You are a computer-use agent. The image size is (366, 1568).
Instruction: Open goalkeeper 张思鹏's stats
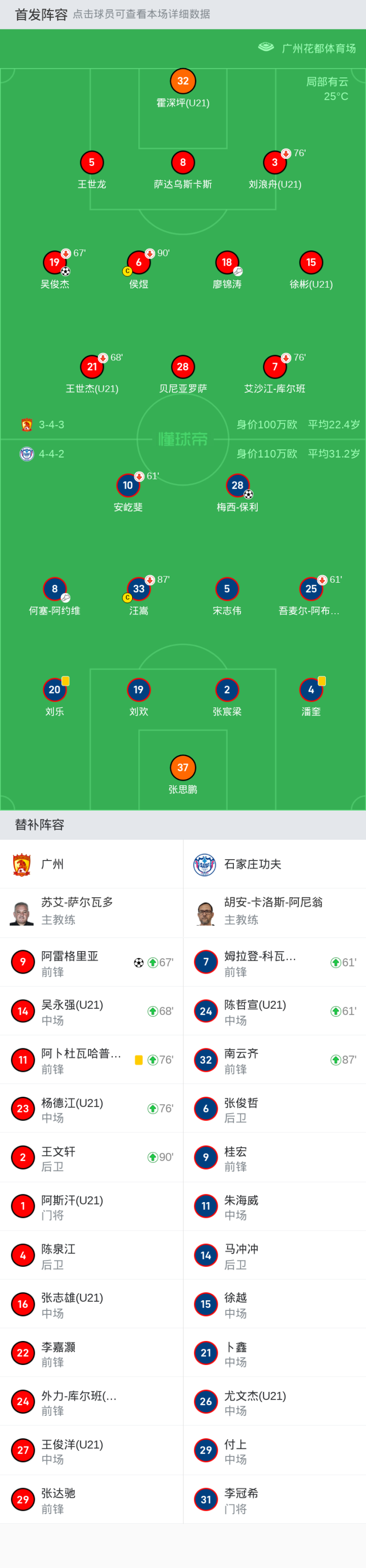pos(183,776)
